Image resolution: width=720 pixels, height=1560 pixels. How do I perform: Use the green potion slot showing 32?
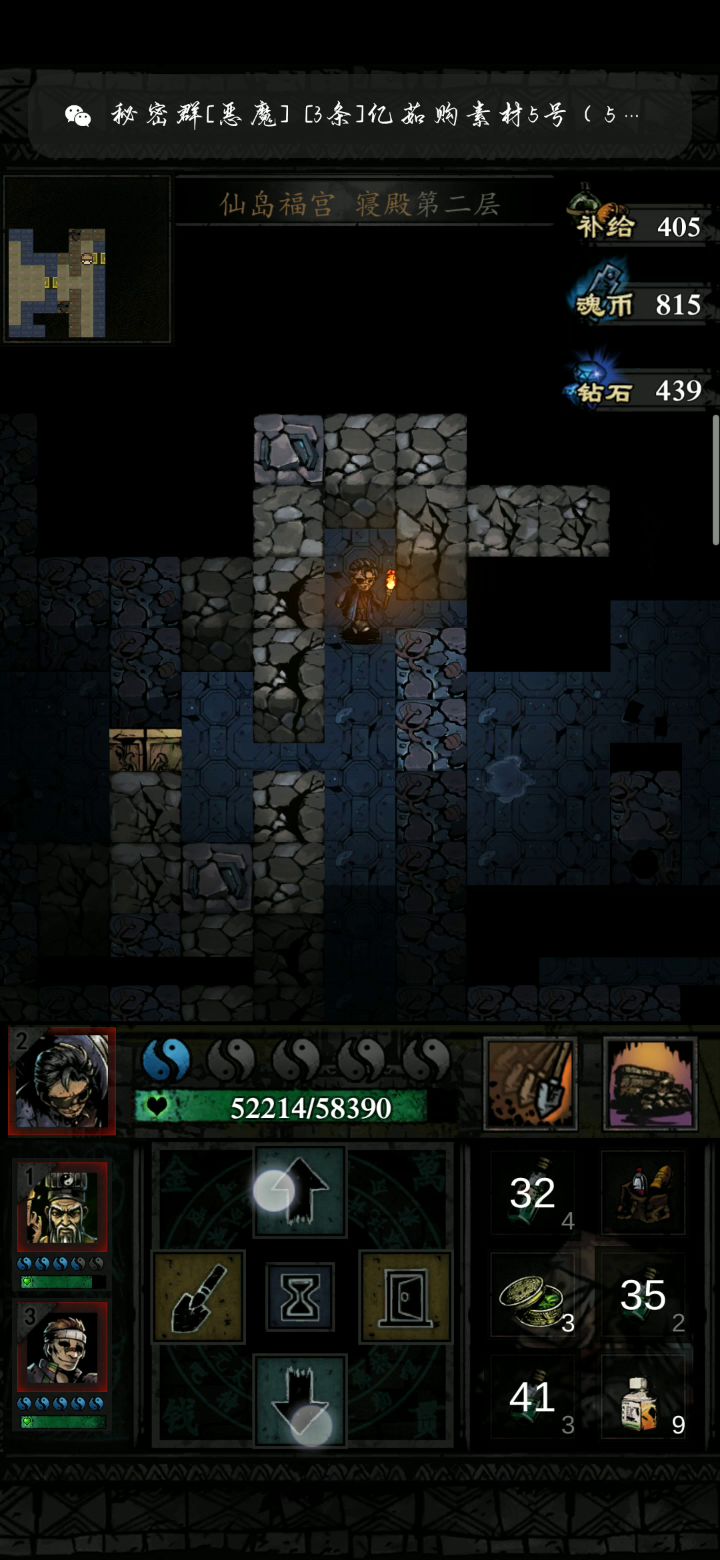coord(533,1193)
